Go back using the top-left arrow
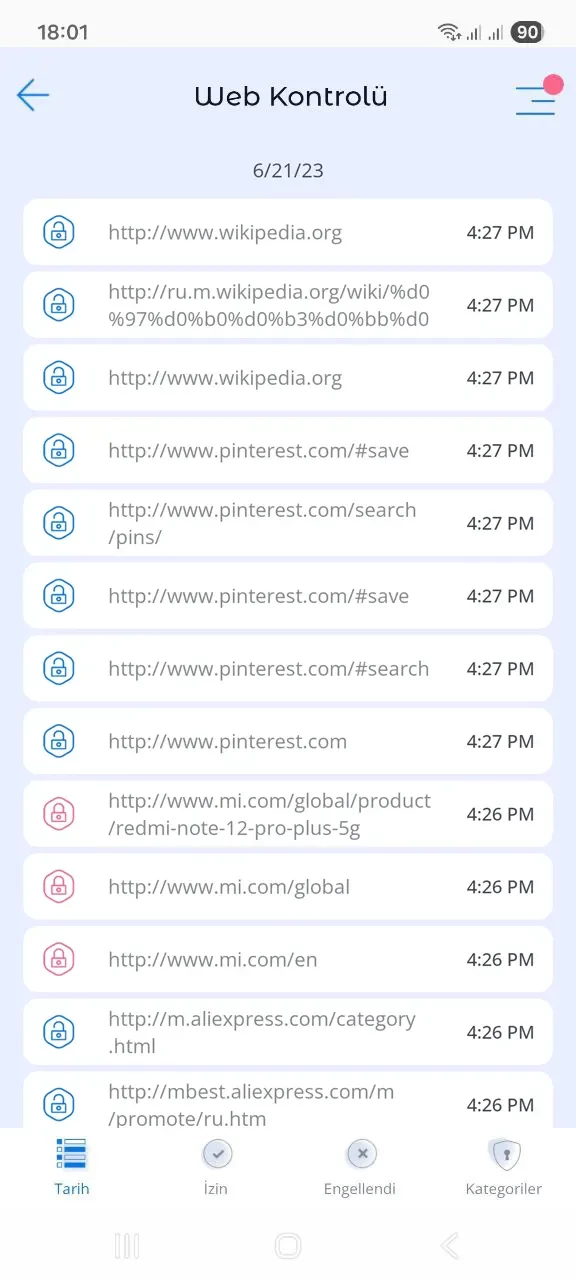 [x=33, y=96]
